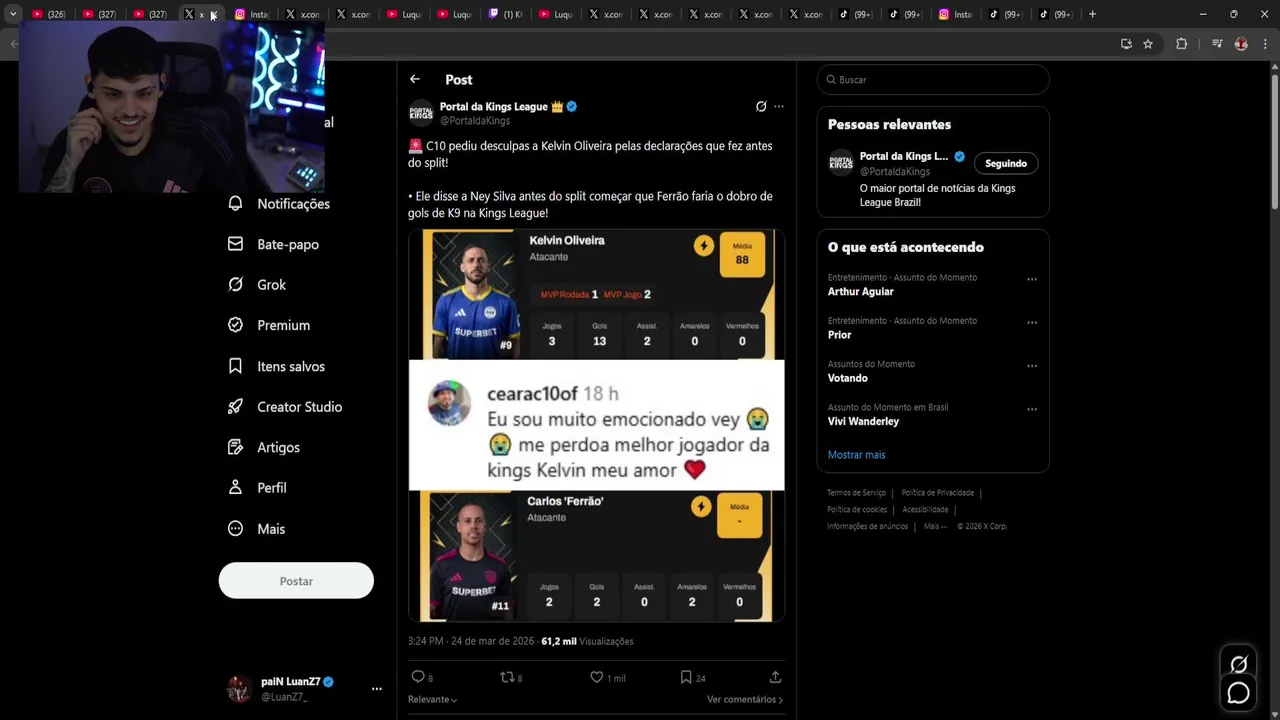Share the post via share icon

click(775, 677)
